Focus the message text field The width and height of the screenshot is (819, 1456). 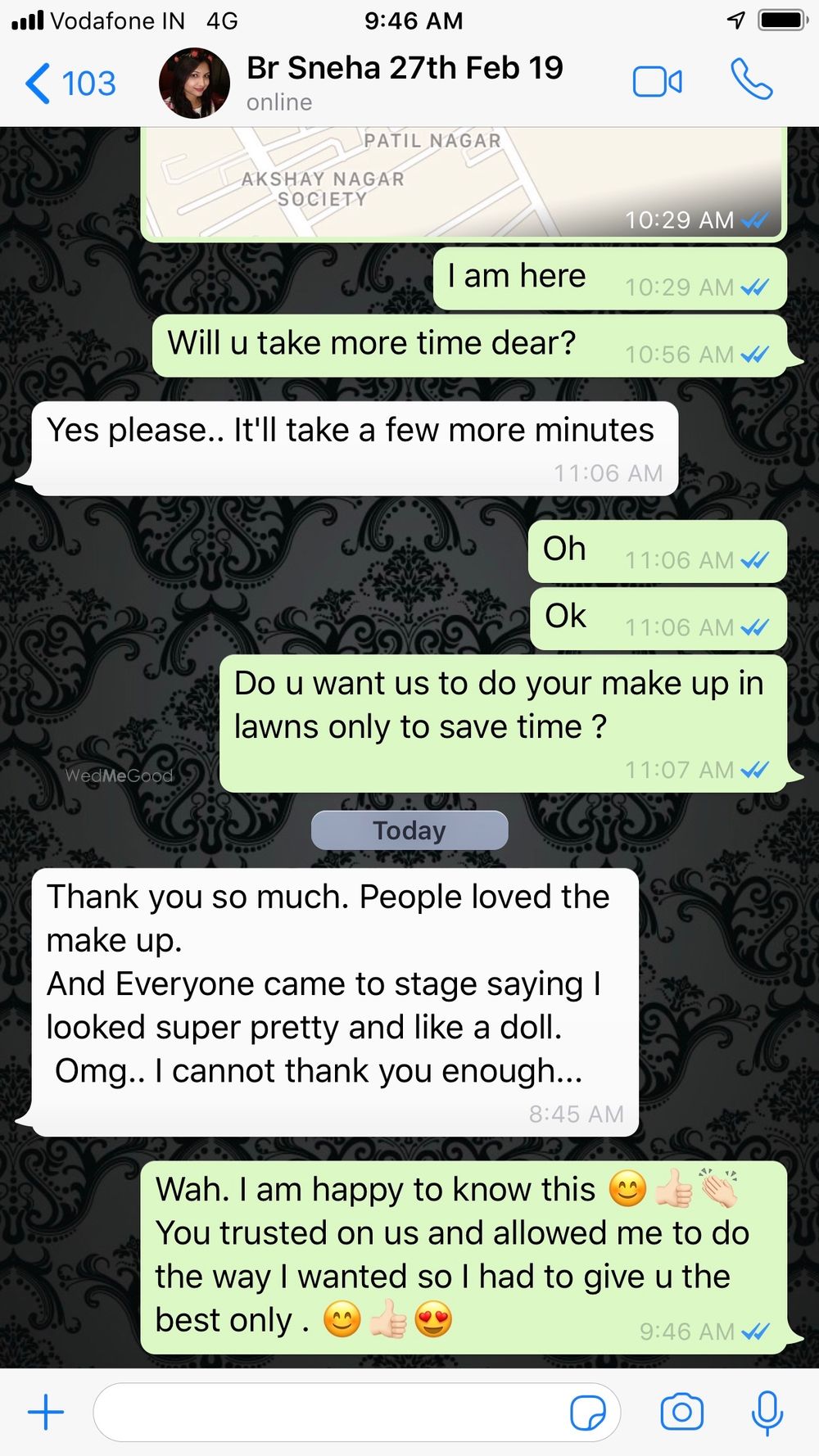tap(328, 1413)
